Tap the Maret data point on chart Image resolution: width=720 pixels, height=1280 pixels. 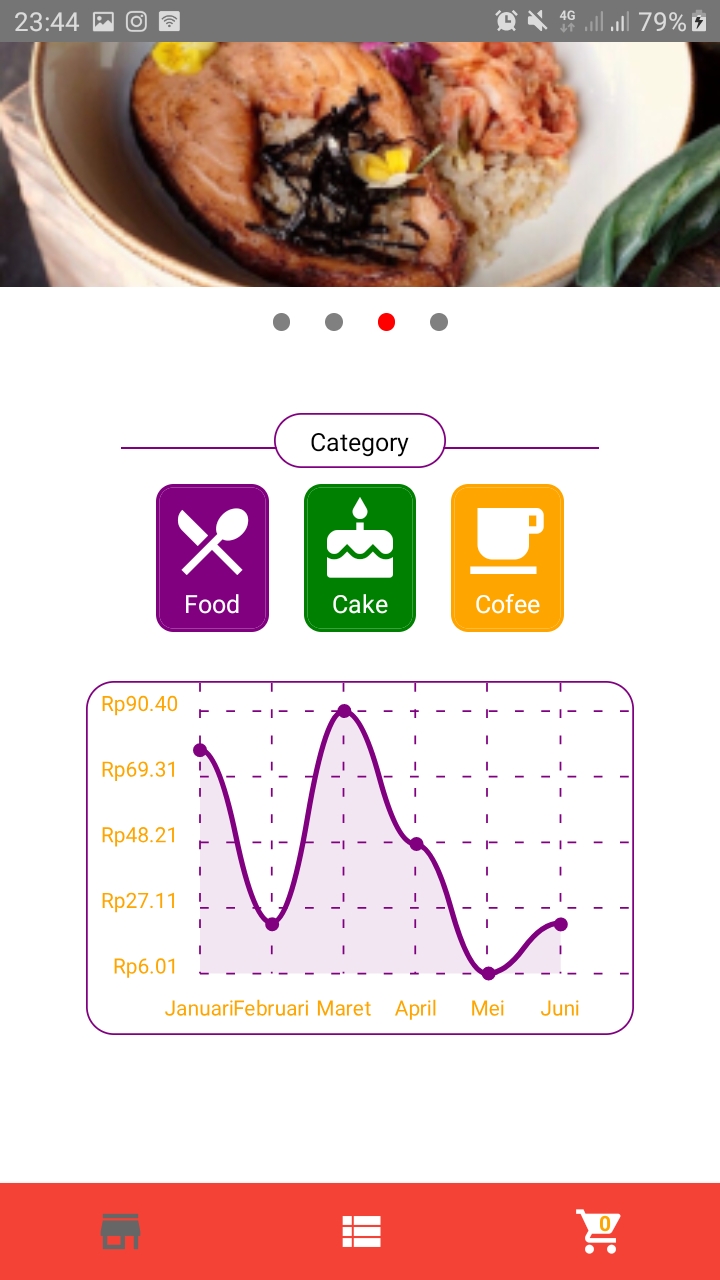[344, 710]
